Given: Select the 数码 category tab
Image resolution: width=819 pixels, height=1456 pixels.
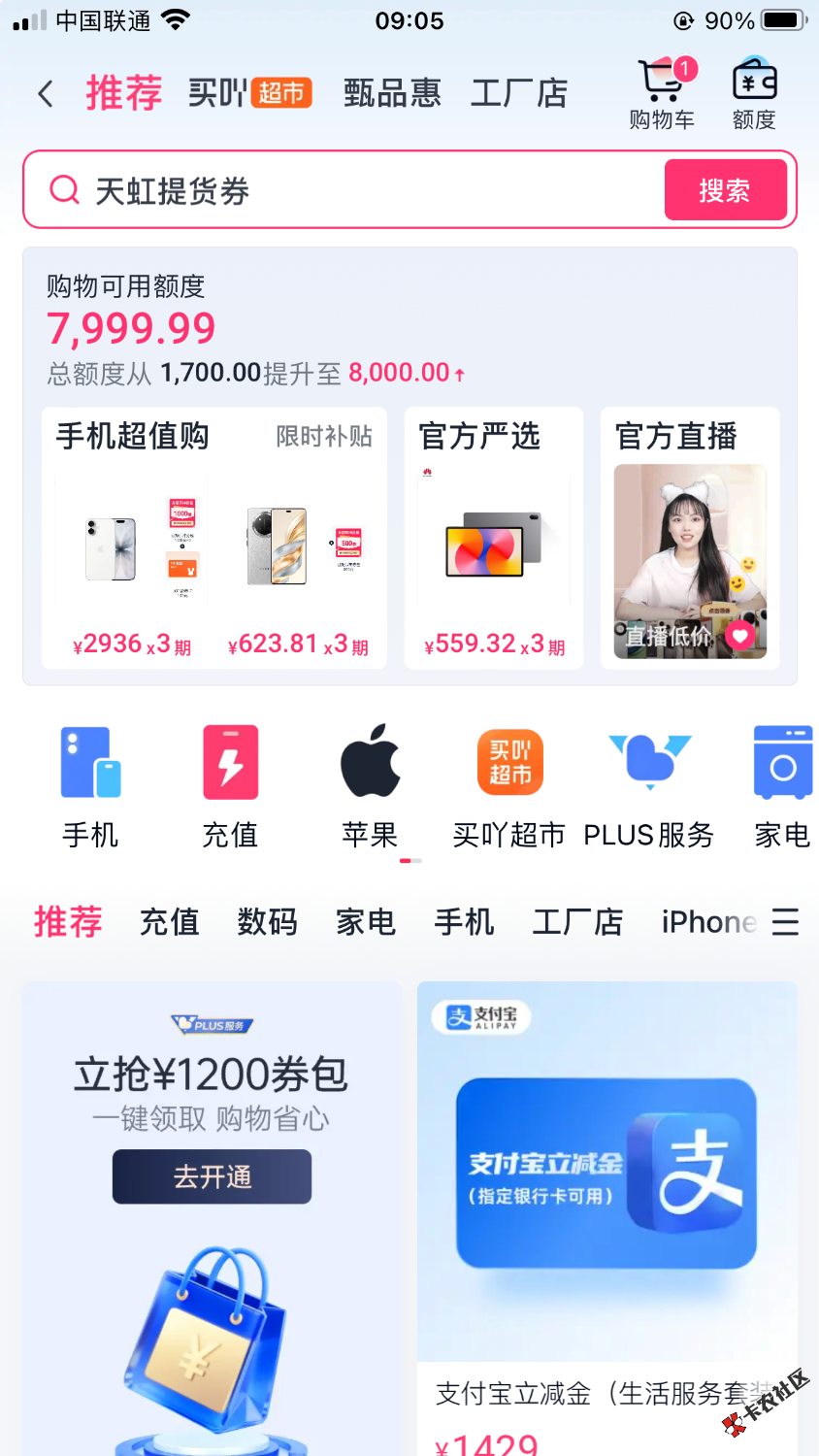Looking at the screenshot, I should (267, 921).
